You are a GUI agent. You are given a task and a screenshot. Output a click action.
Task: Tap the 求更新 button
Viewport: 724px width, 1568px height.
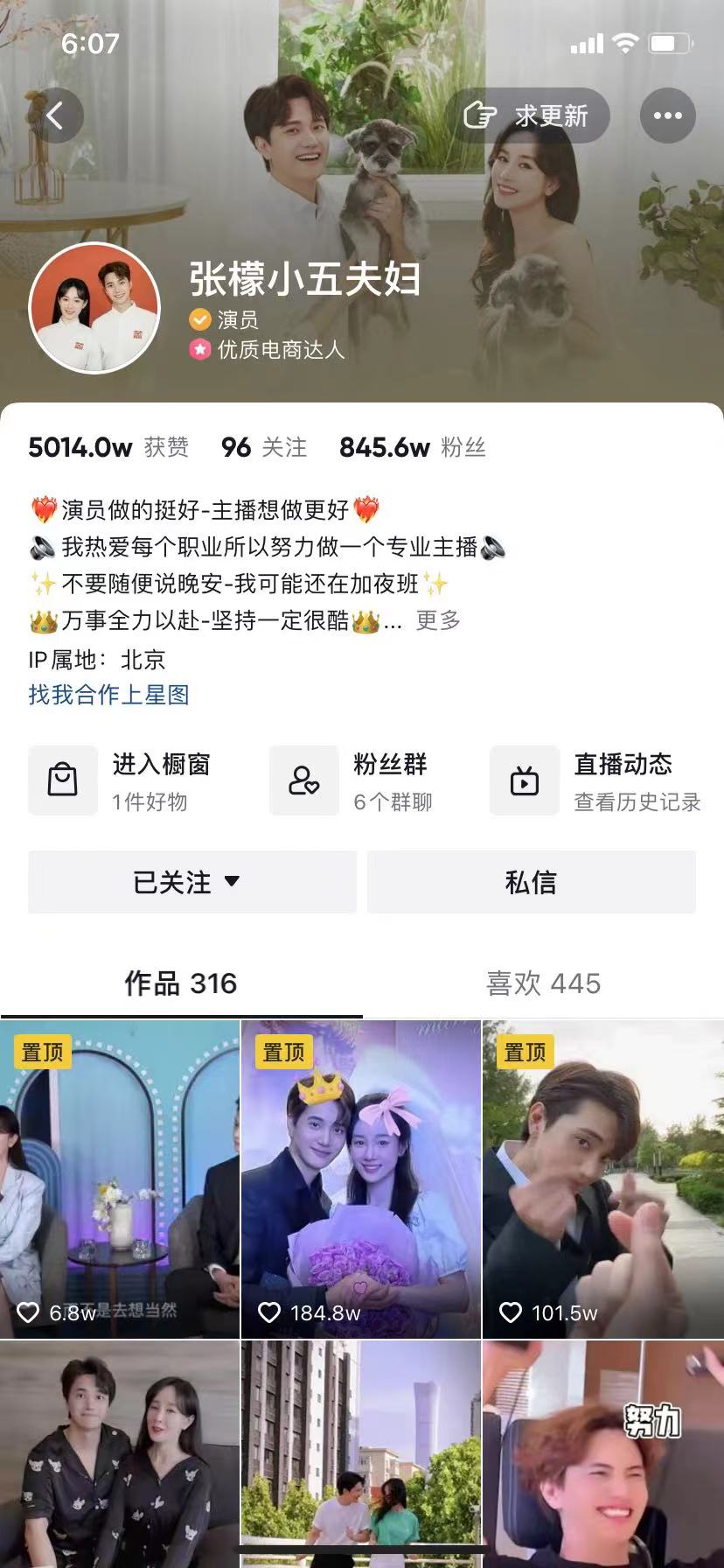tap(527, 115)
